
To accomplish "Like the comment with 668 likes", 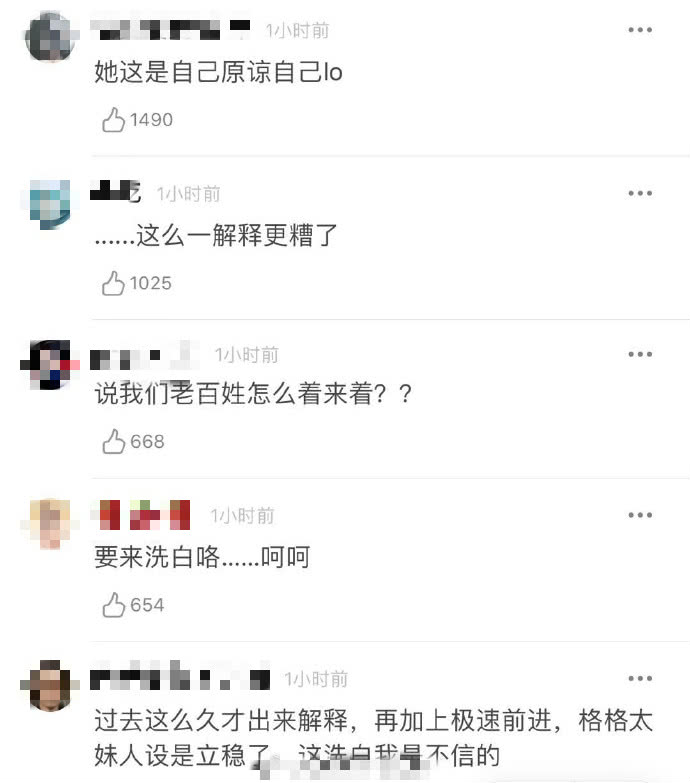I will 114,442.
